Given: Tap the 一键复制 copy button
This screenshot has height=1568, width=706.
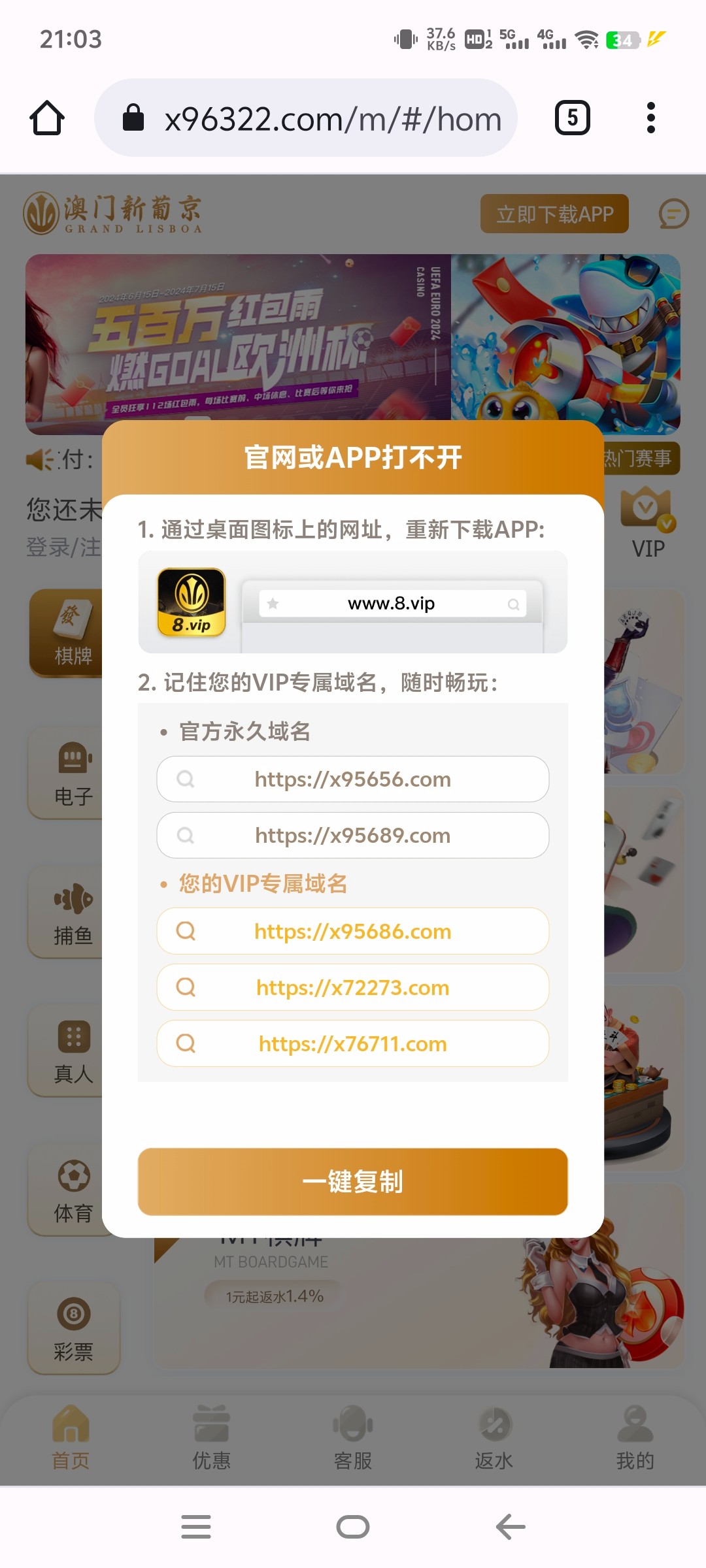Looking at the screenshot, I should 352,1181.
